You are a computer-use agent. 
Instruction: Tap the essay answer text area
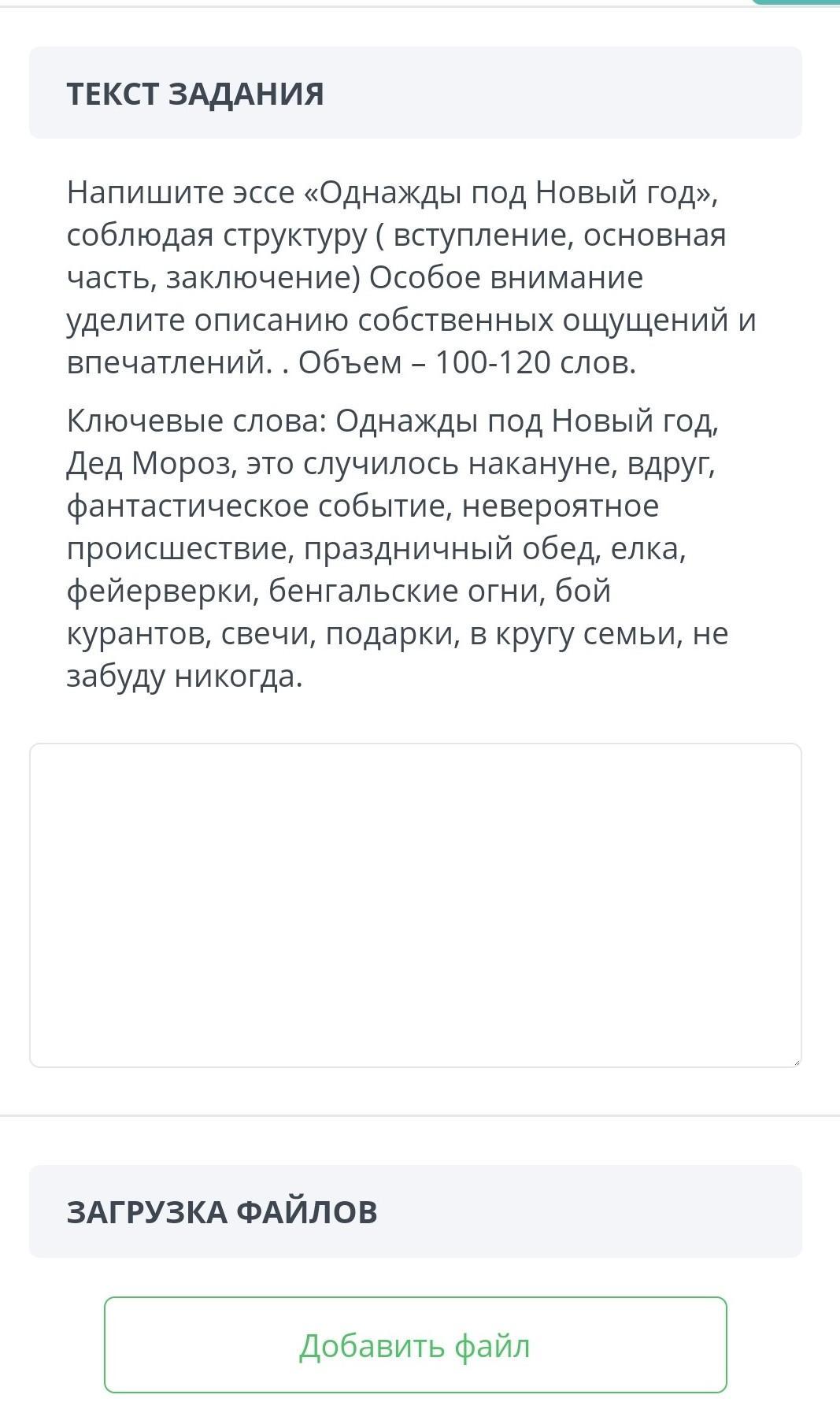416,905
